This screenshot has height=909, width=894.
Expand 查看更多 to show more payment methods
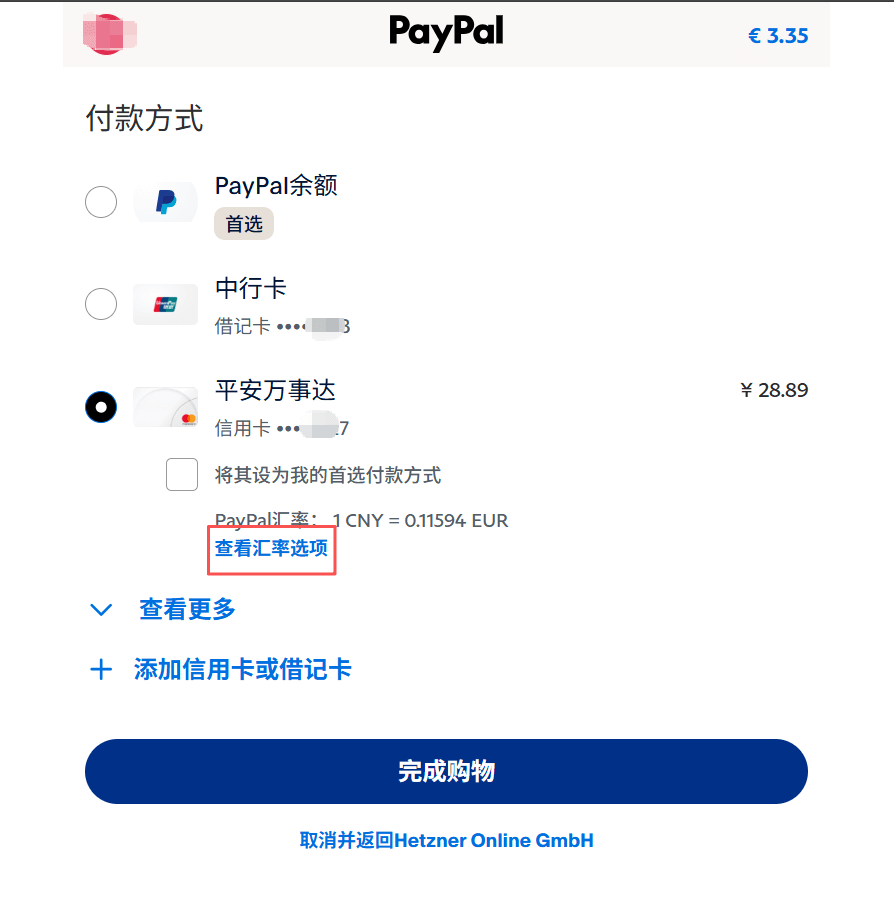pos(186,609)
